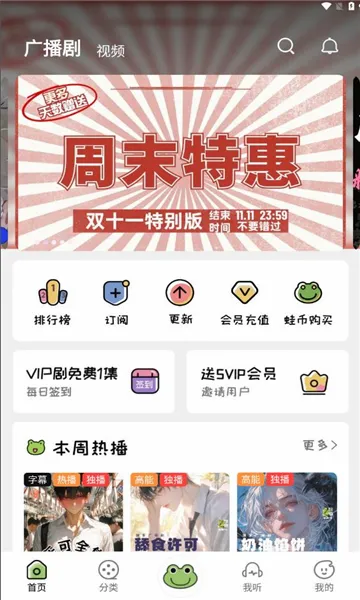
Task: Open the 我的 profile tab
Action: coord(324,576)
